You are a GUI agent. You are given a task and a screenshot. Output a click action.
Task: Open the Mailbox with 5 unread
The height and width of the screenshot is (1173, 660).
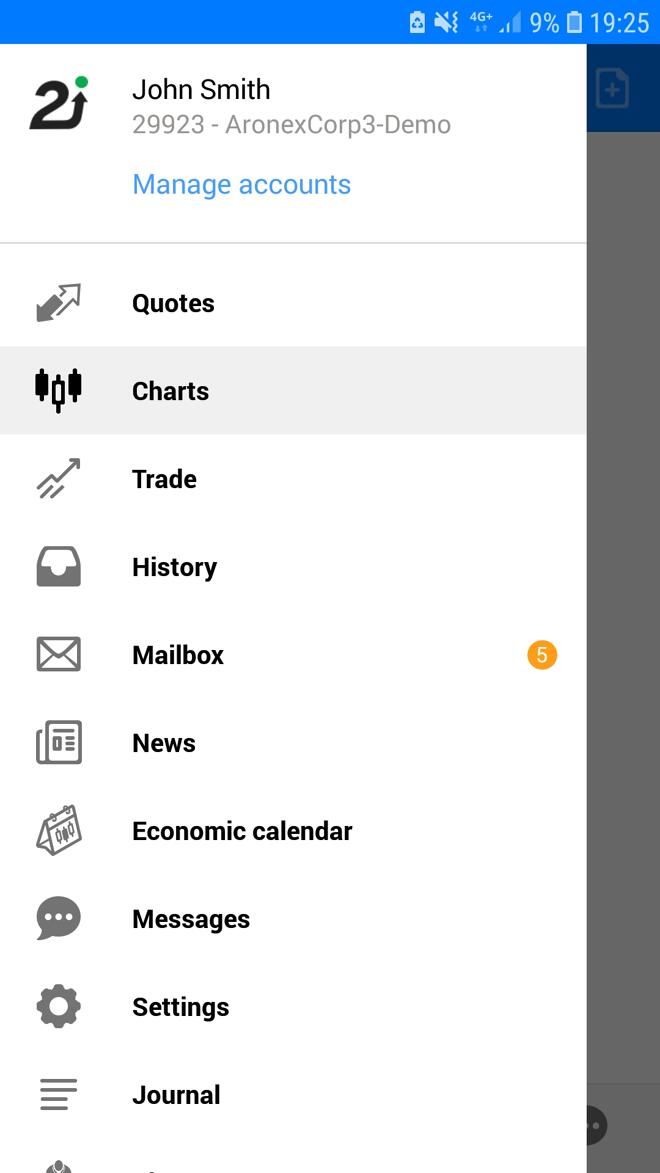click(293, 655)
